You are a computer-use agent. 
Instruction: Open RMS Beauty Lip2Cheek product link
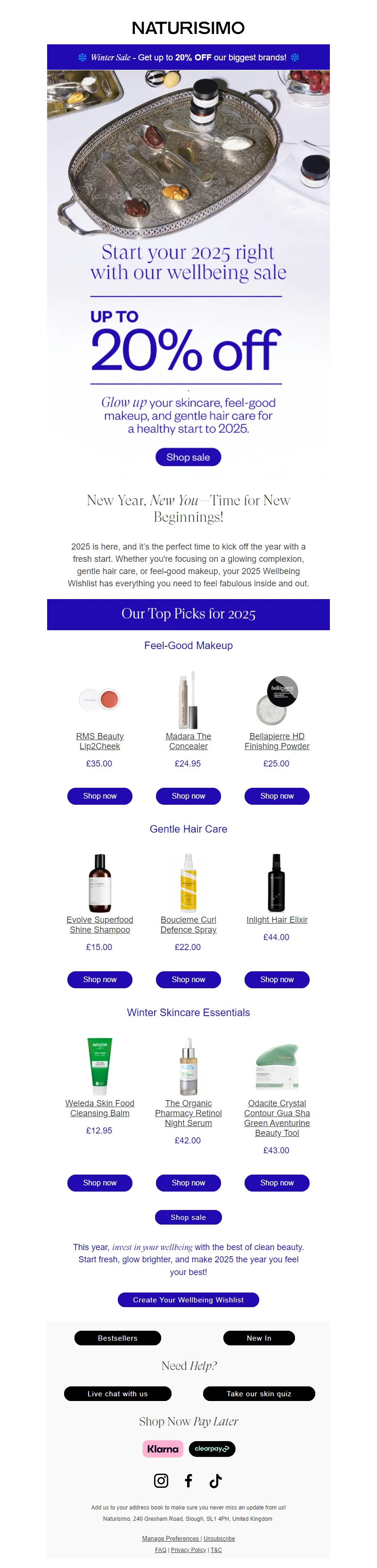tap(100, 741)
